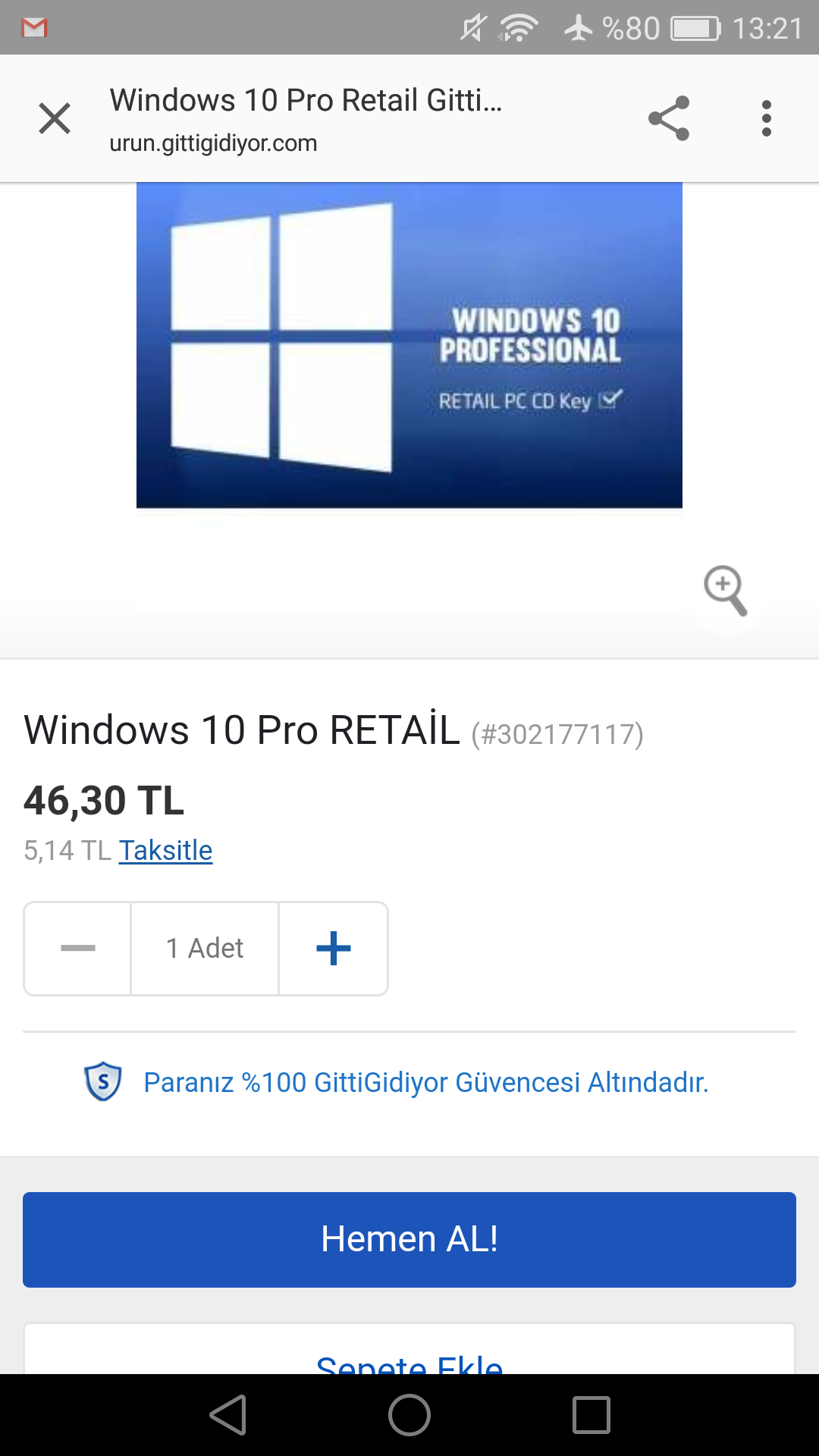The height and width of the screenshot is (1456, 819).
Task: Go back using system back button
Action: click(x=228, y=1416)
